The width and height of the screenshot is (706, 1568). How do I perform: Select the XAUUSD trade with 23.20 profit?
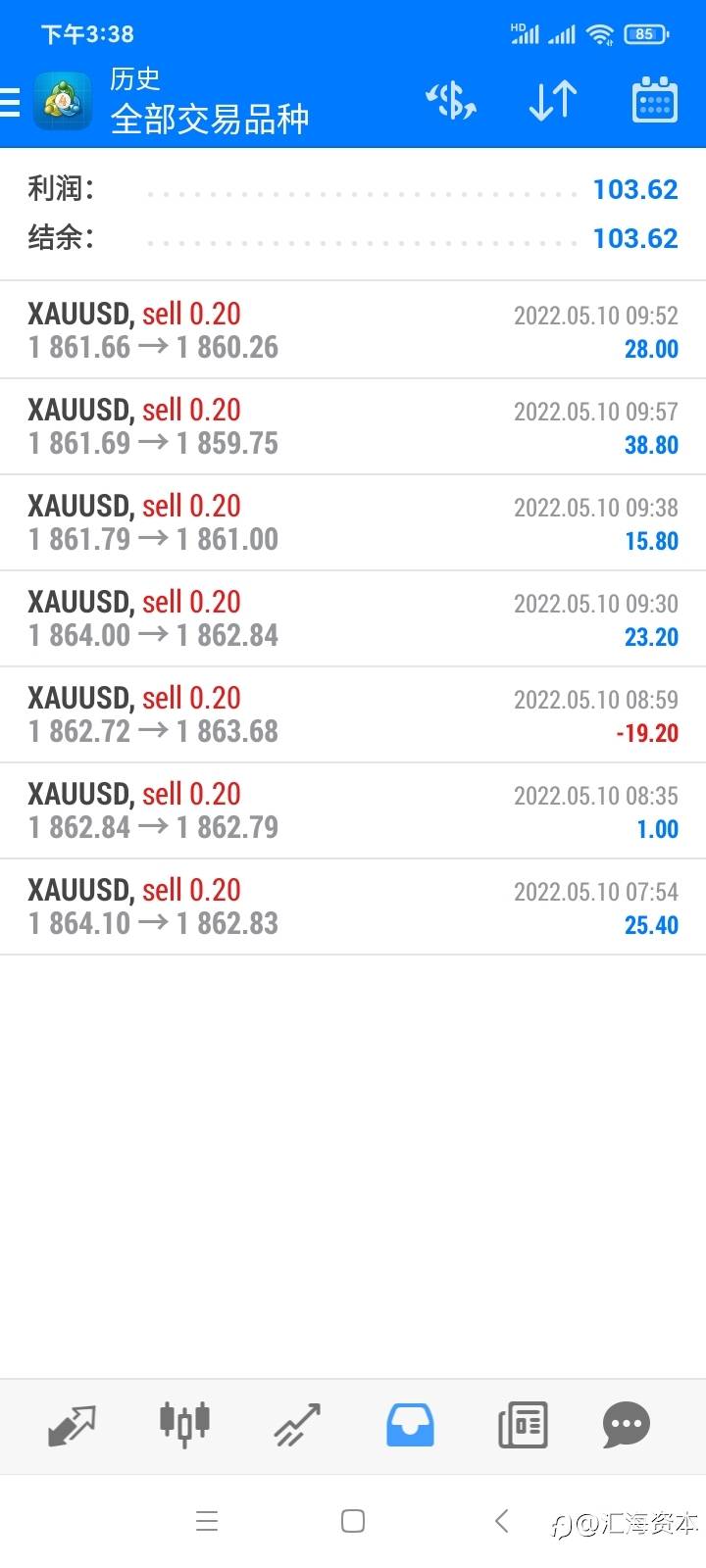pyautogui.click(x=353, y=618)
